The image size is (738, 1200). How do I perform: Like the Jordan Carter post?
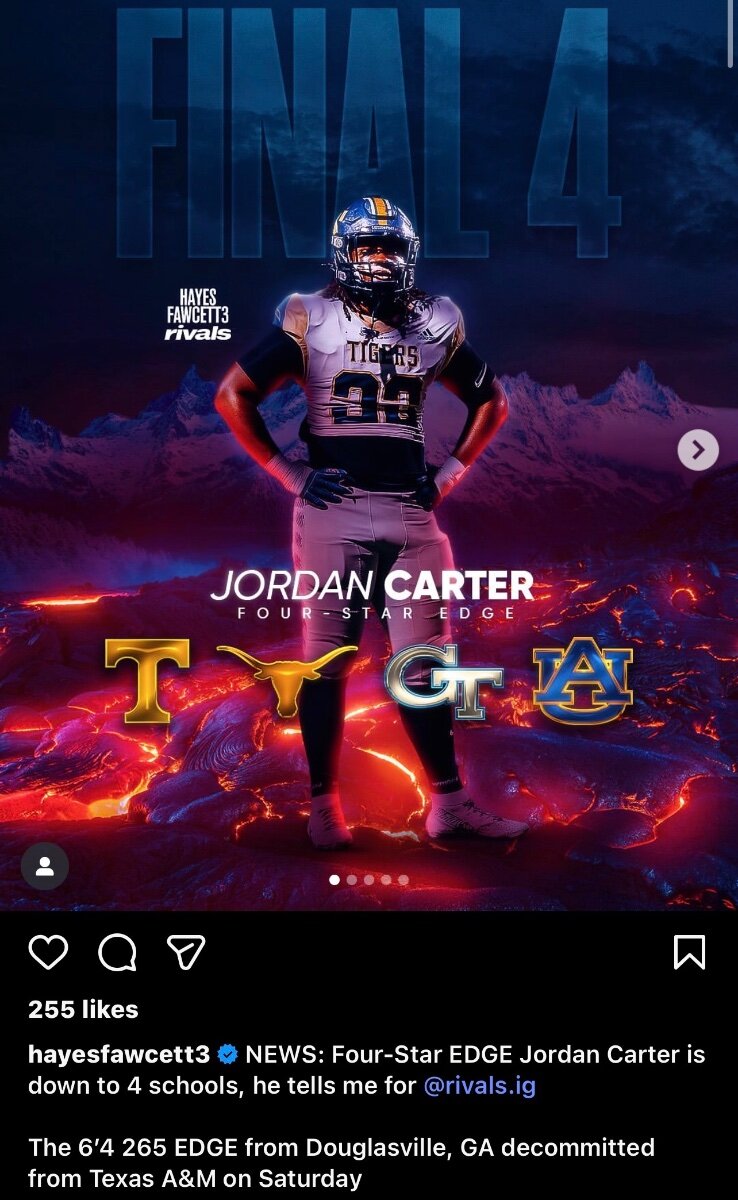(x=48, y=952)
